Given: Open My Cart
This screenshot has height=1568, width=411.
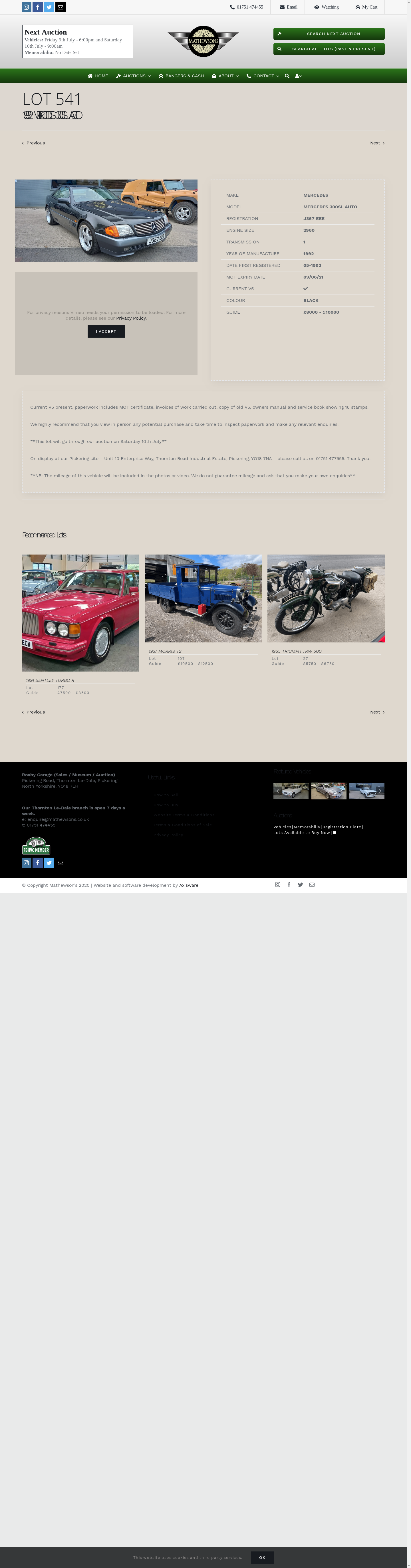Looking at the screenshot, I should pos(366,7).
